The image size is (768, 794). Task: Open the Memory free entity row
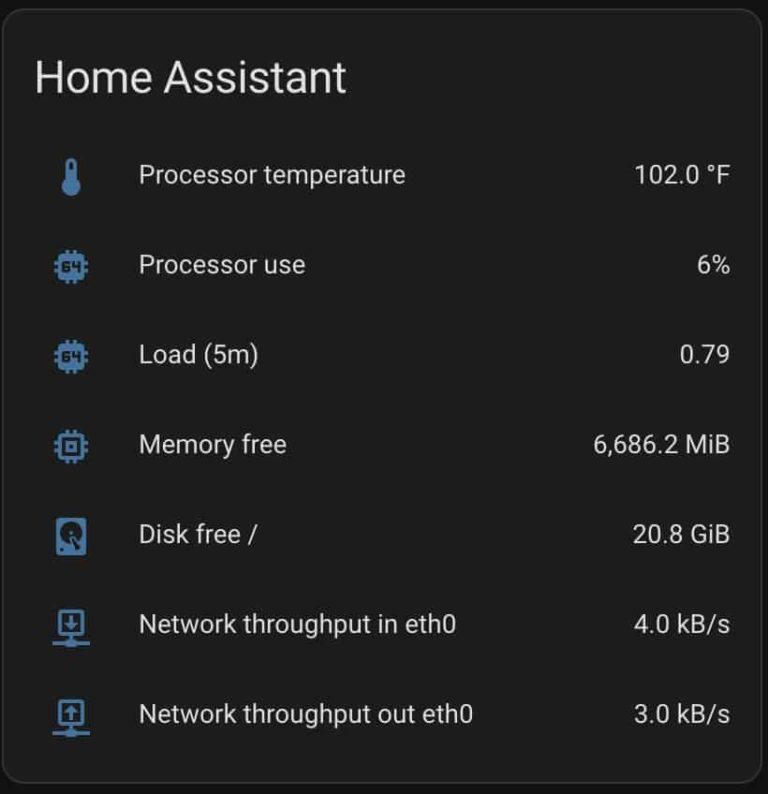click(x=212, y=444)
